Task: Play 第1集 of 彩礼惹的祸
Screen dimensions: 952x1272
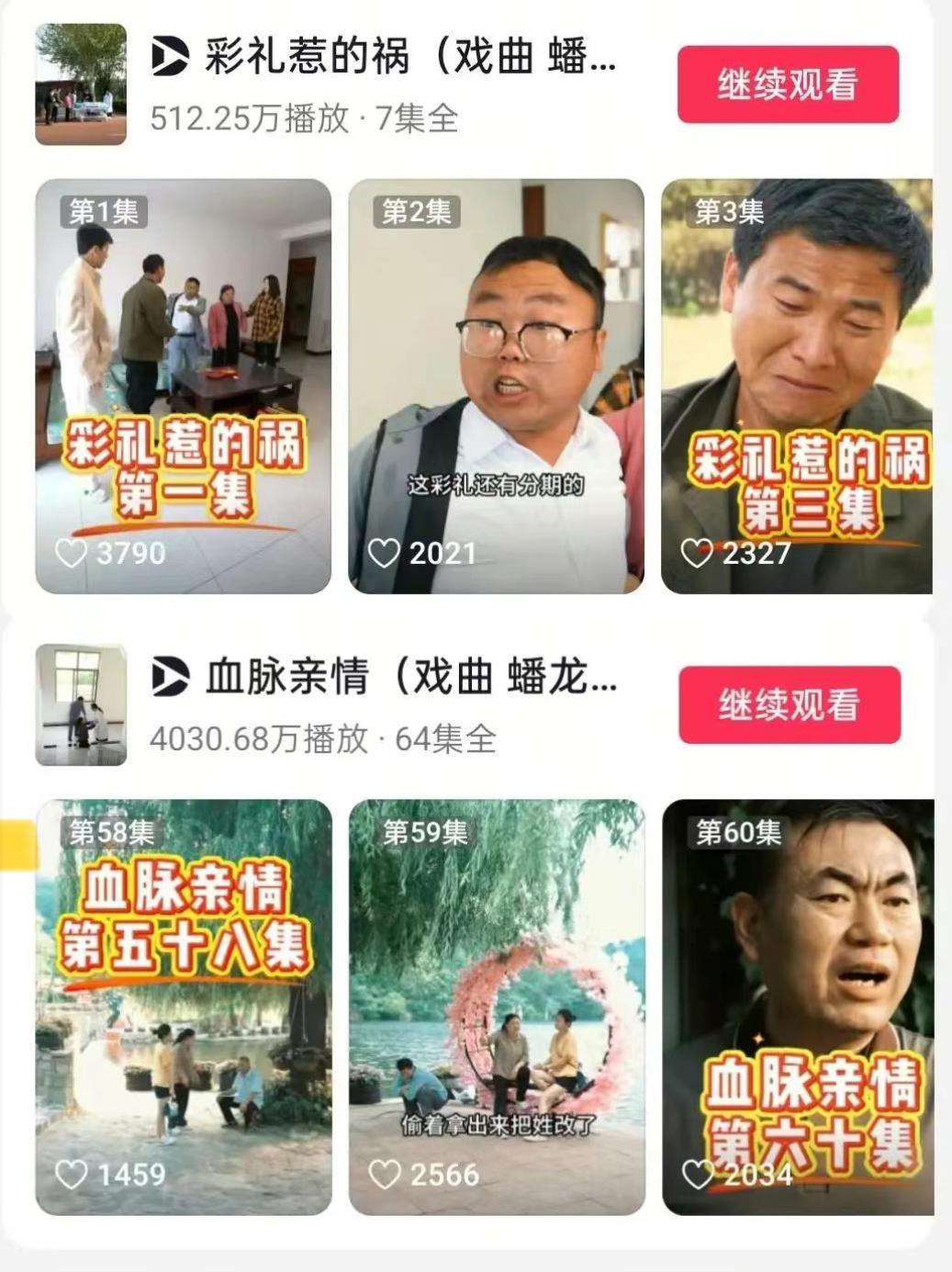Action: [x=184, y=386]
